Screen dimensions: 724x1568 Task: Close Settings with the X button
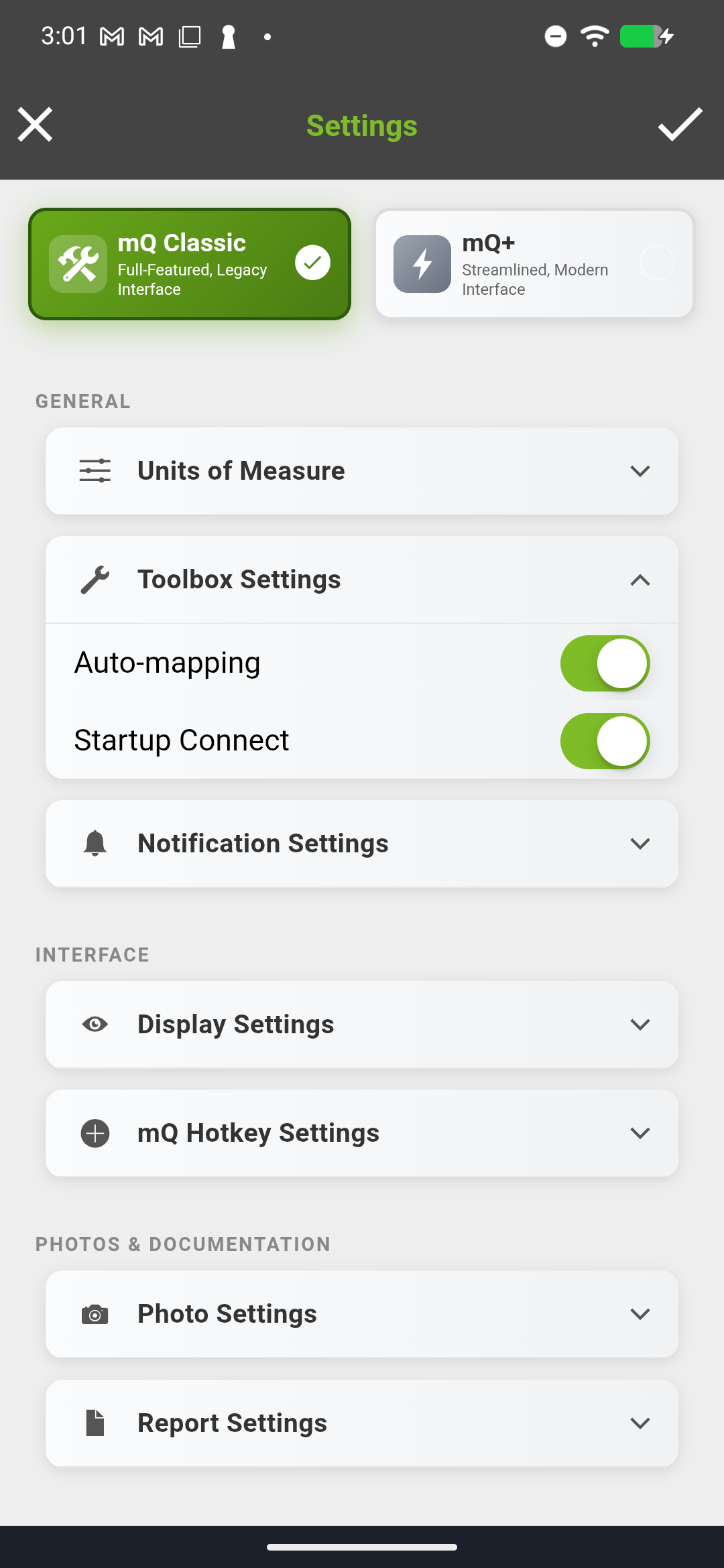[x=35, y=125]
